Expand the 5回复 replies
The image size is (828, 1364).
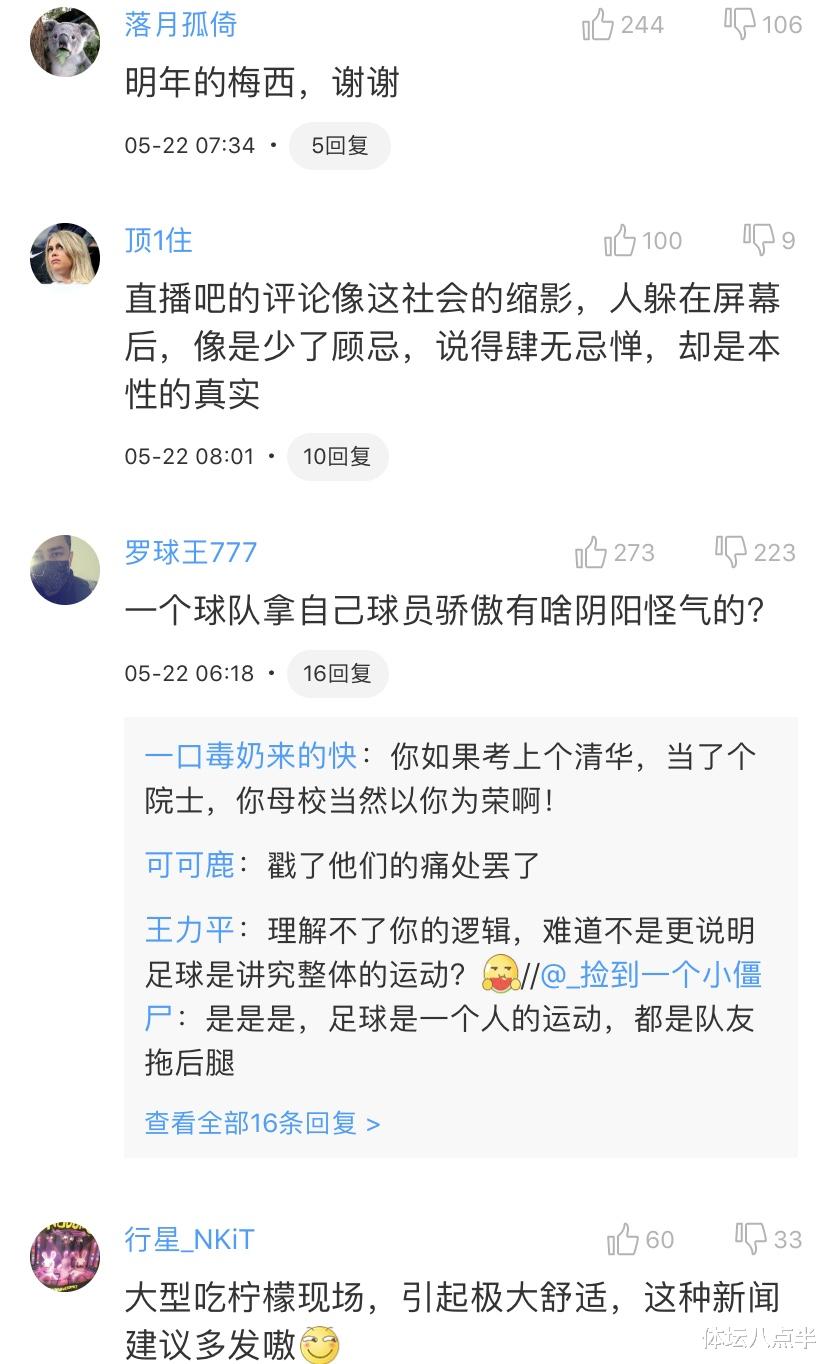pyautogui.click(x=339, y=144)
